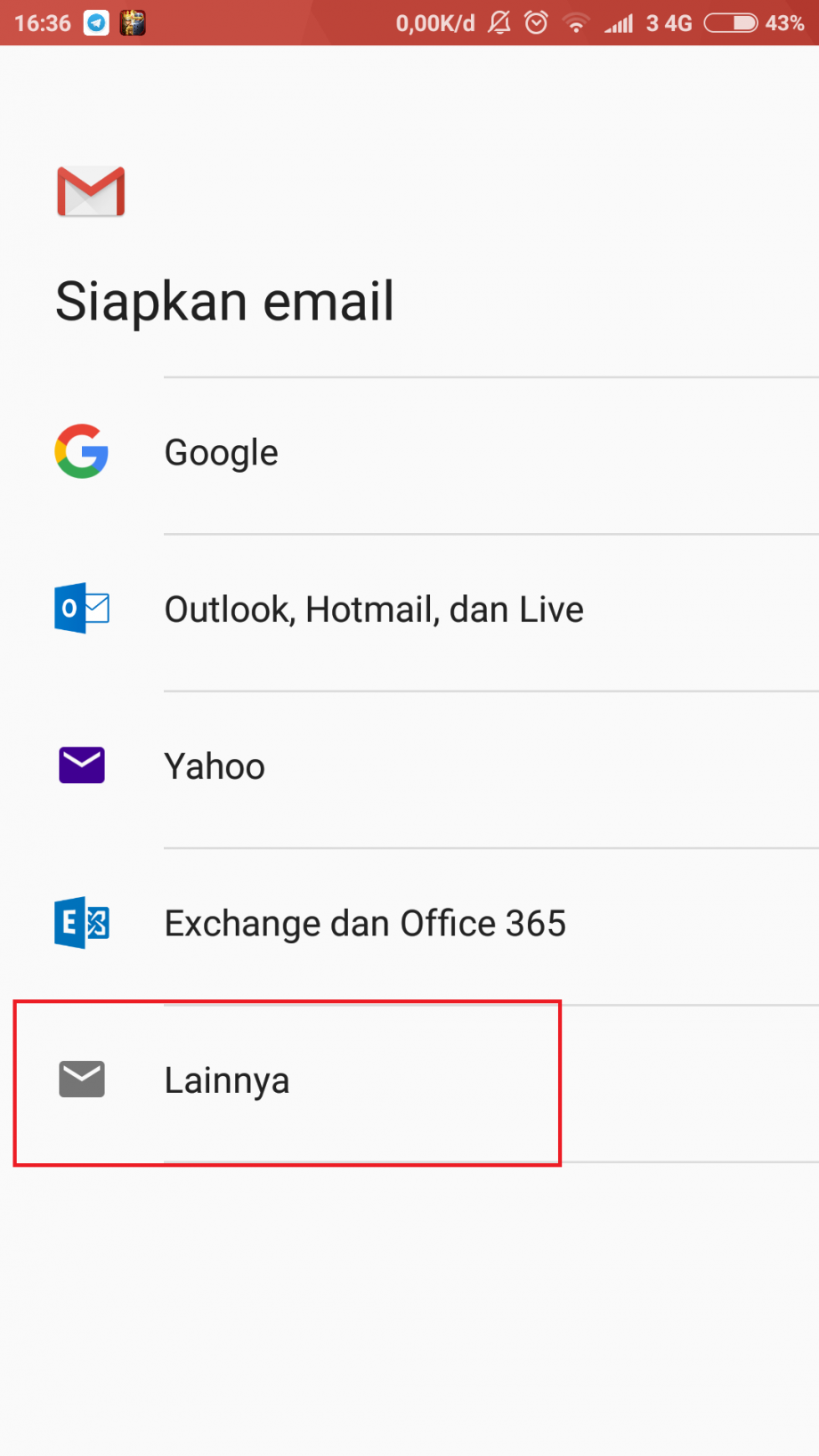This screenshot has width=819, height=1456.
Task: Click the alarm clock status icon
Action: pyautogui.click(x=536, y=22)
